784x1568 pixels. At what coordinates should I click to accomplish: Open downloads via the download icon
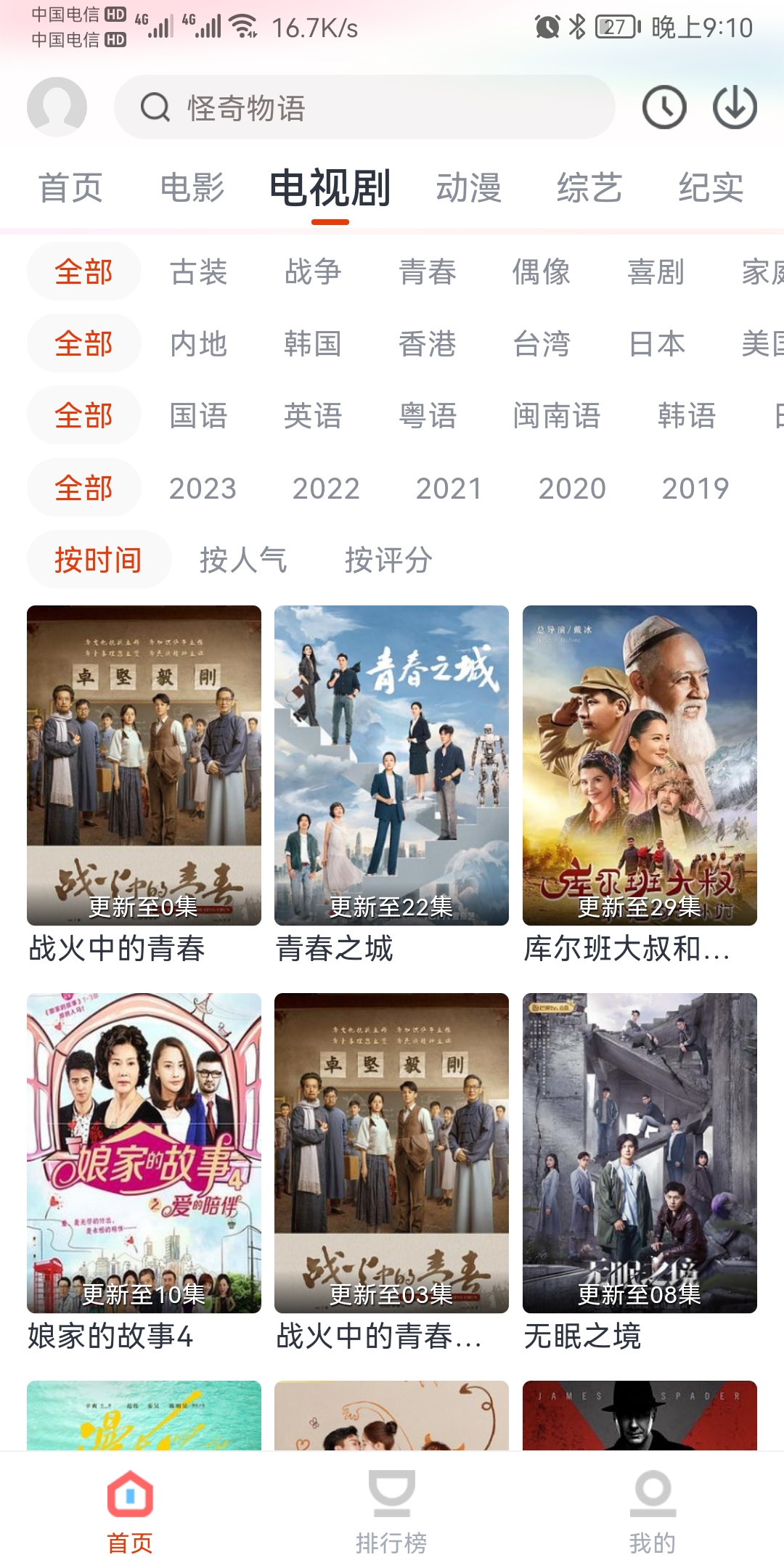(734, 106)
